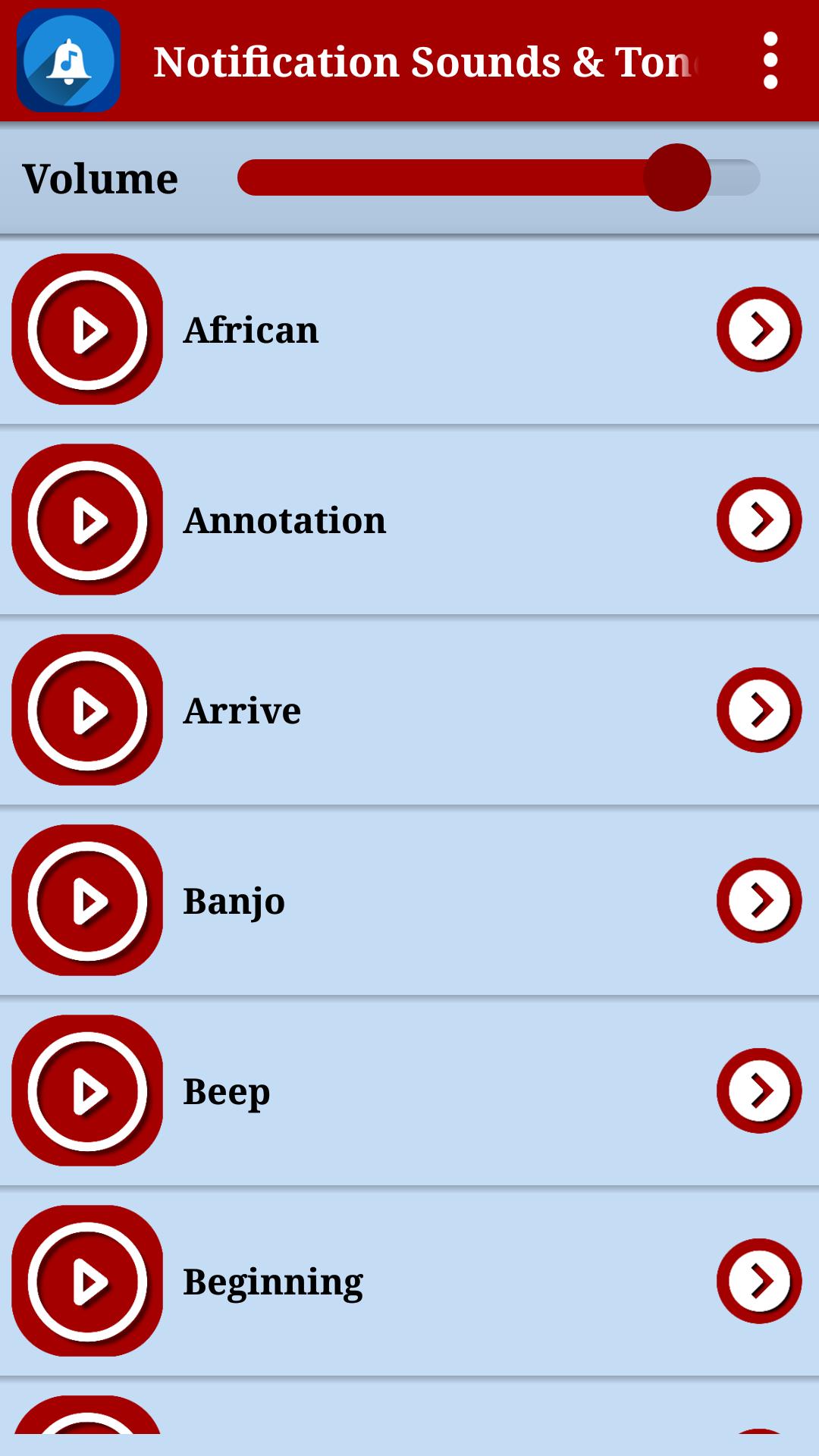Play the African sound

tap(87, 329)
